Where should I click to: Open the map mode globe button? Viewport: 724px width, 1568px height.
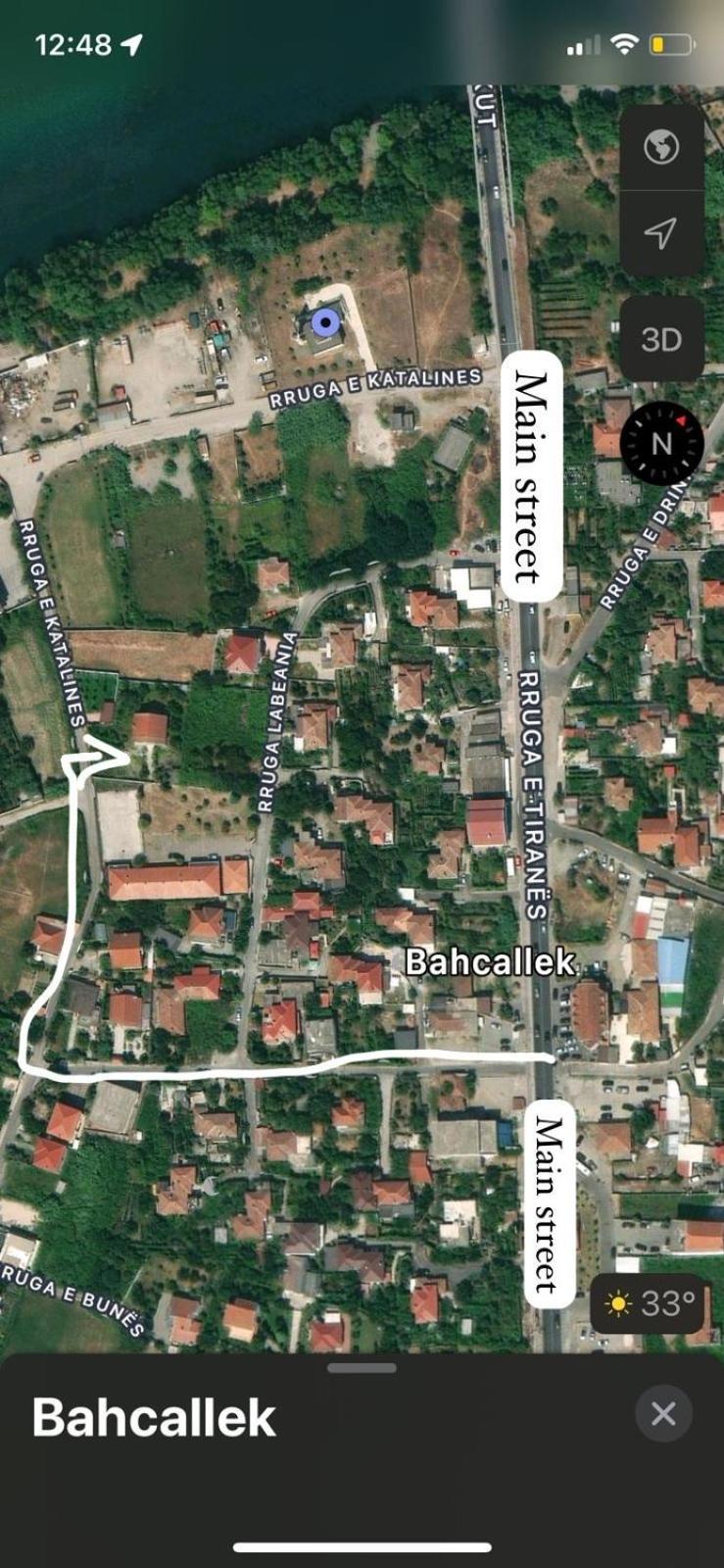click(x=661, y=148)
